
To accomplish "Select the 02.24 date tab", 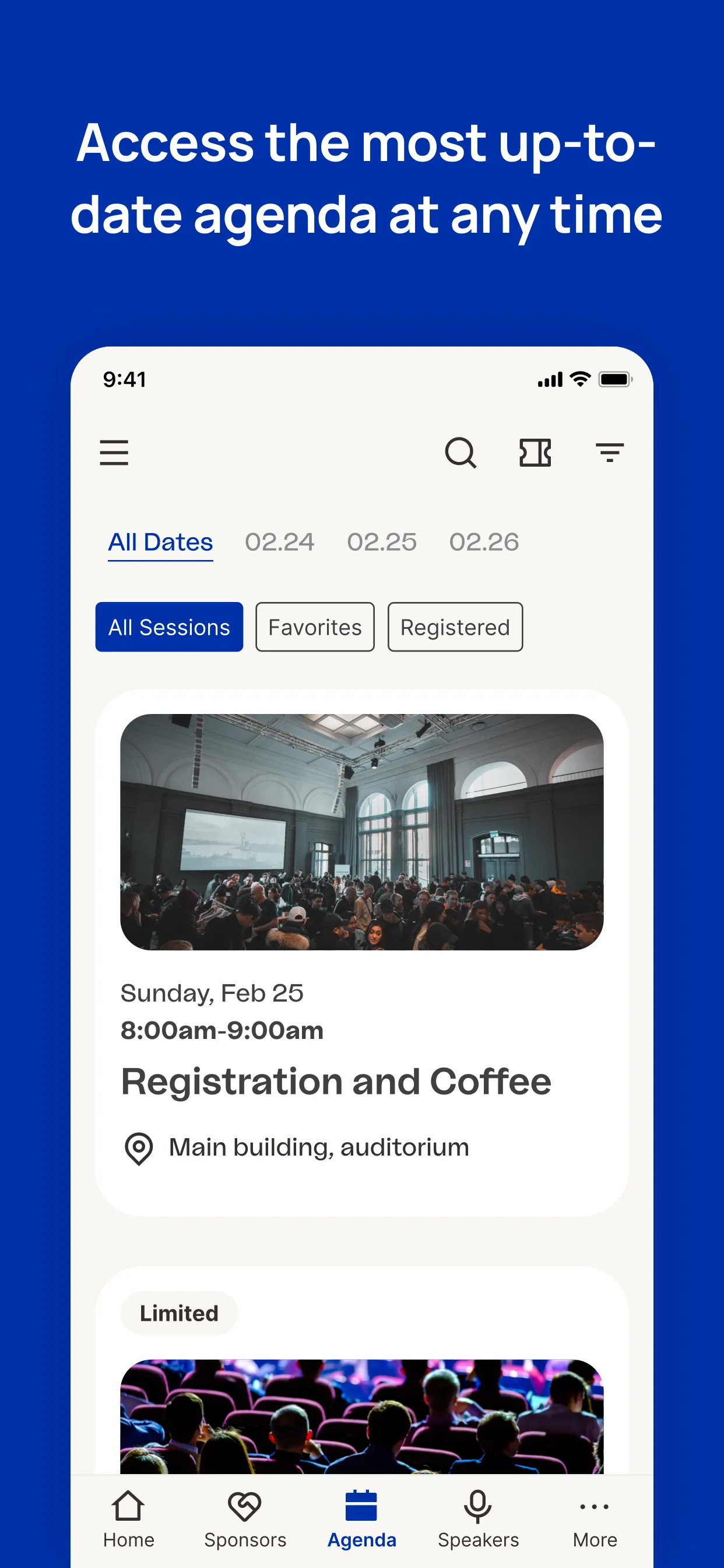I will [280, 542].
